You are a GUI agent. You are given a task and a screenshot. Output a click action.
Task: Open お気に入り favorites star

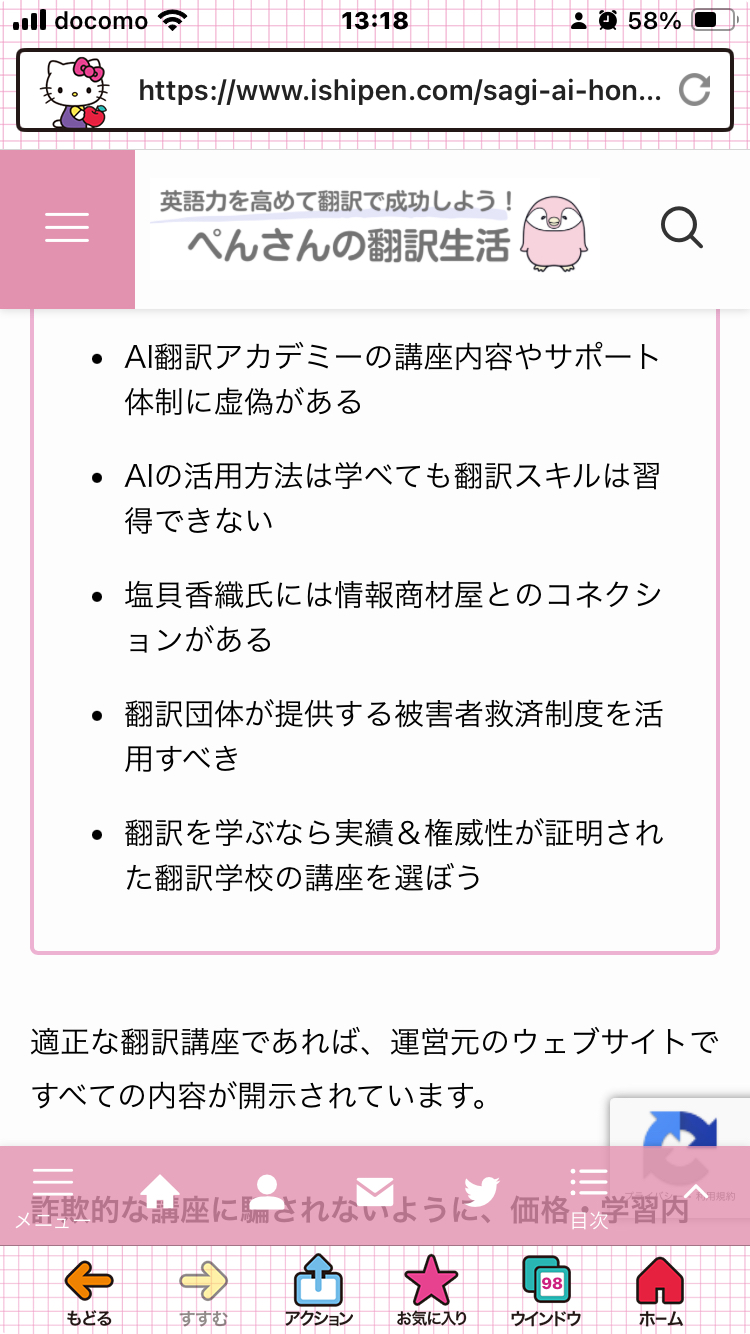pyautogui.click(x=431, y=1291)
